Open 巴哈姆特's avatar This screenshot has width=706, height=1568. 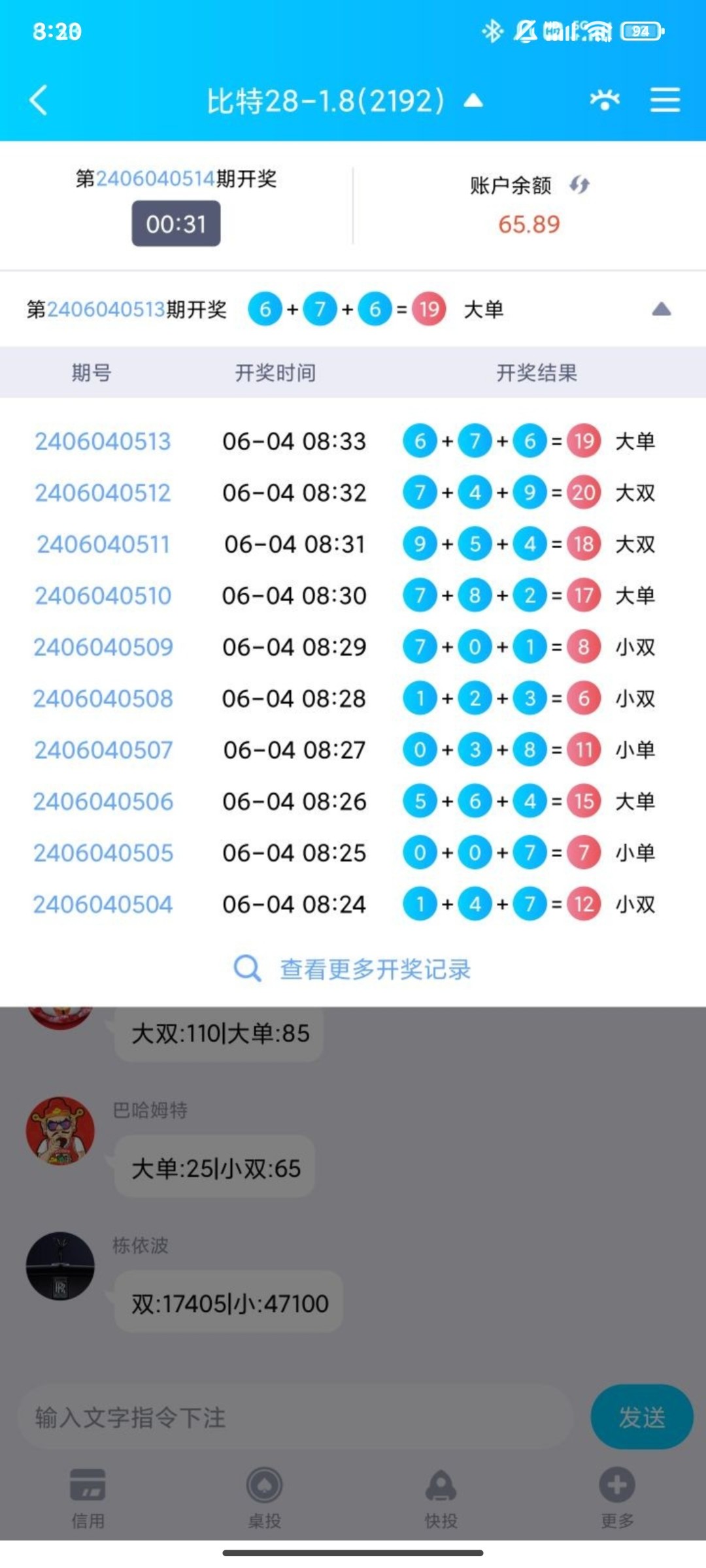[59, 1132]
